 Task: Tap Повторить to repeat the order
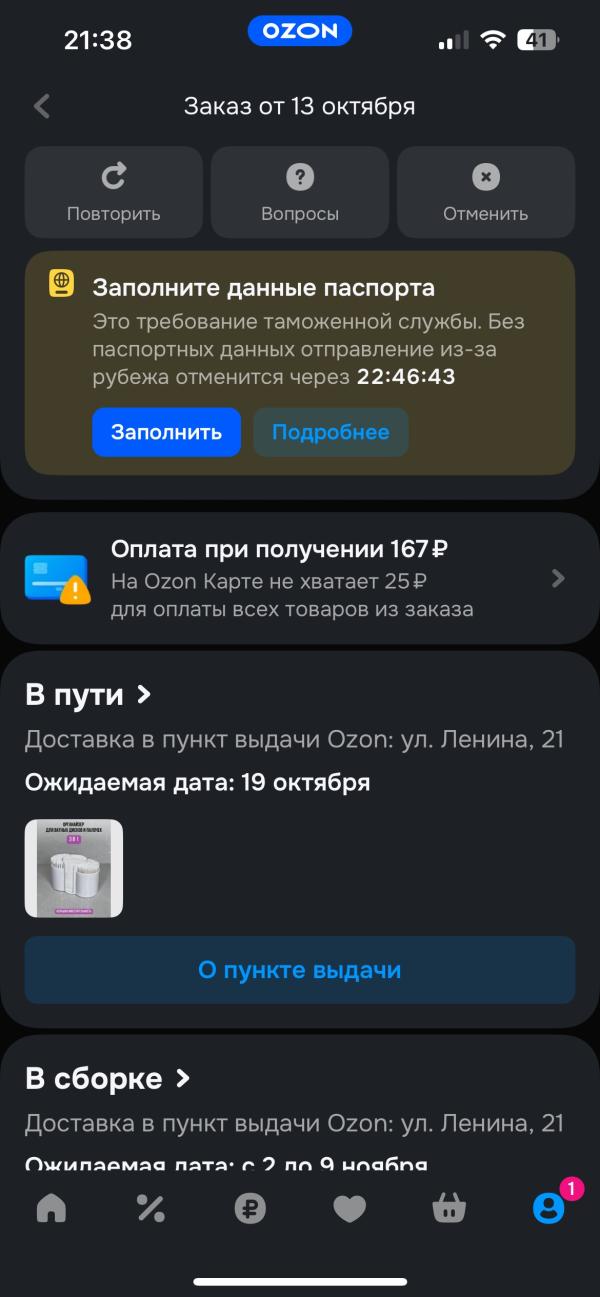[x=113, y=192]
